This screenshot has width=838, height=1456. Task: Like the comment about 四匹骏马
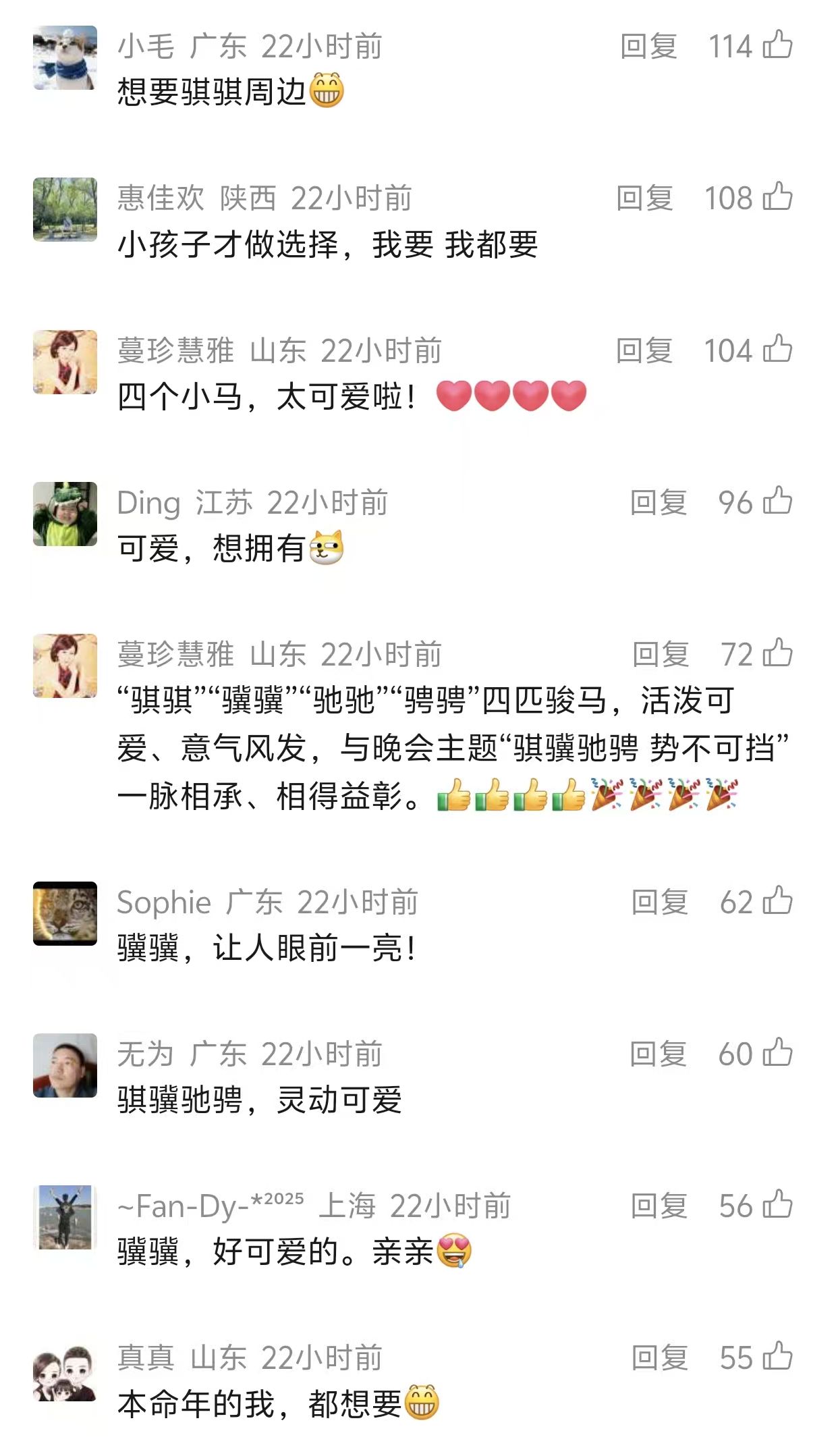[x=777, y=653]
